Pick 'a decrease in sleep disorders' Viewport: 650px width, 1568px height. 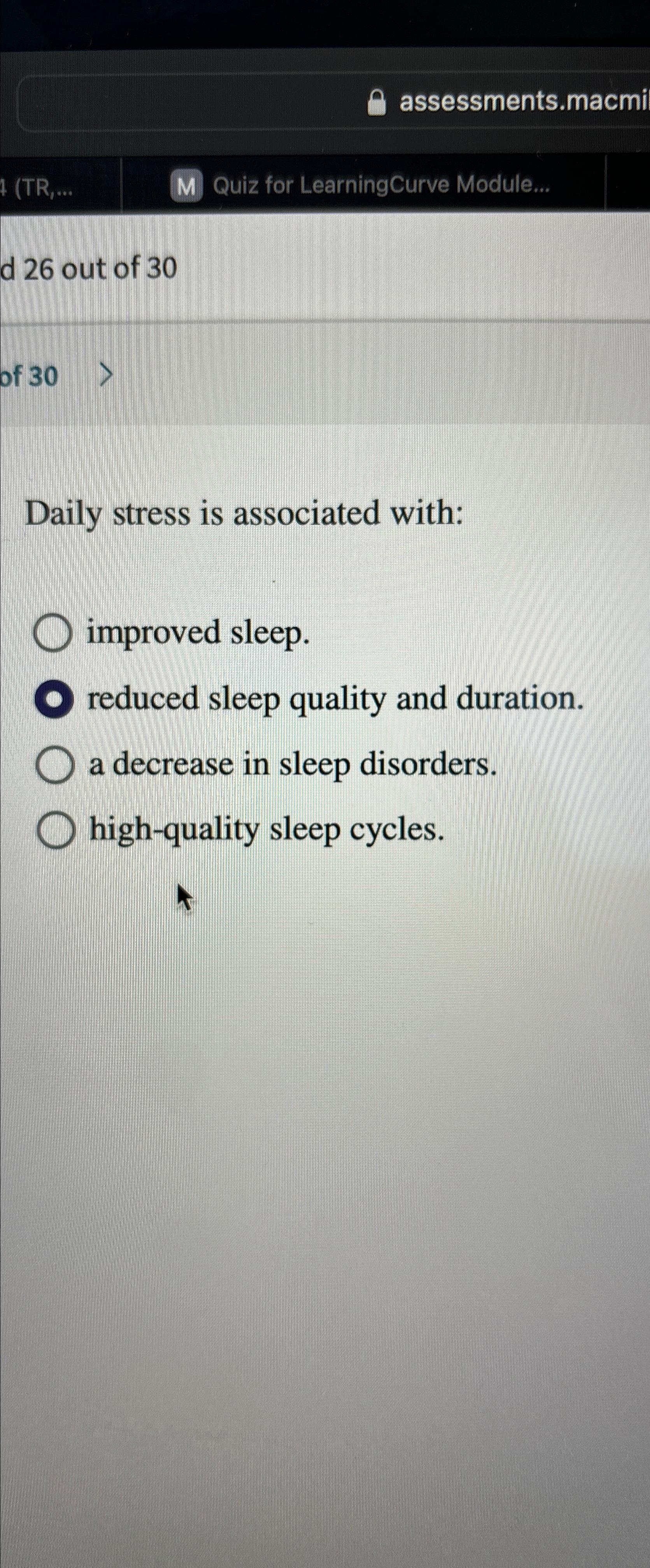(x=55, y=765)
